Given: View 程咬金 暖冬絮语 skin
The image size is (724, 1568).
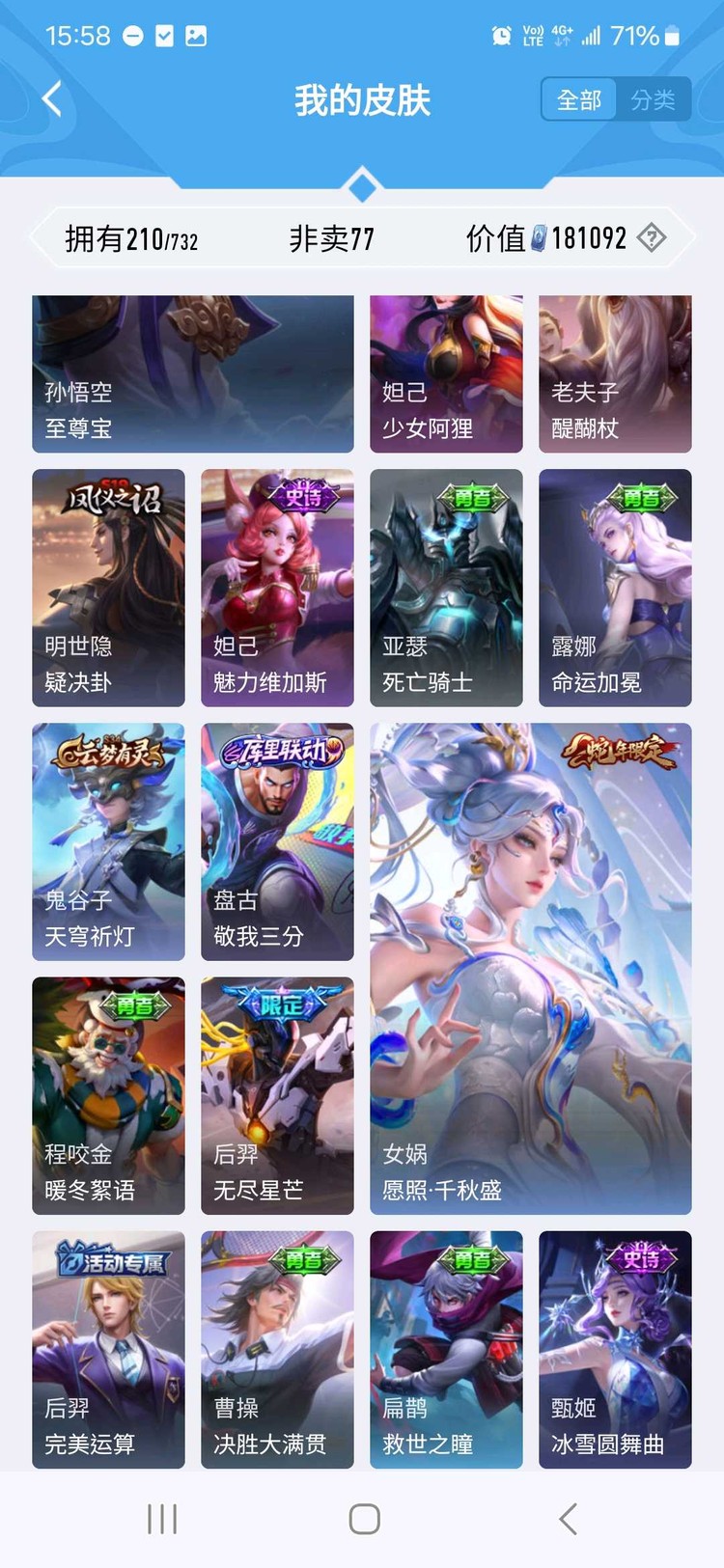Looking at the screenshot, I should coord(108,1095).
